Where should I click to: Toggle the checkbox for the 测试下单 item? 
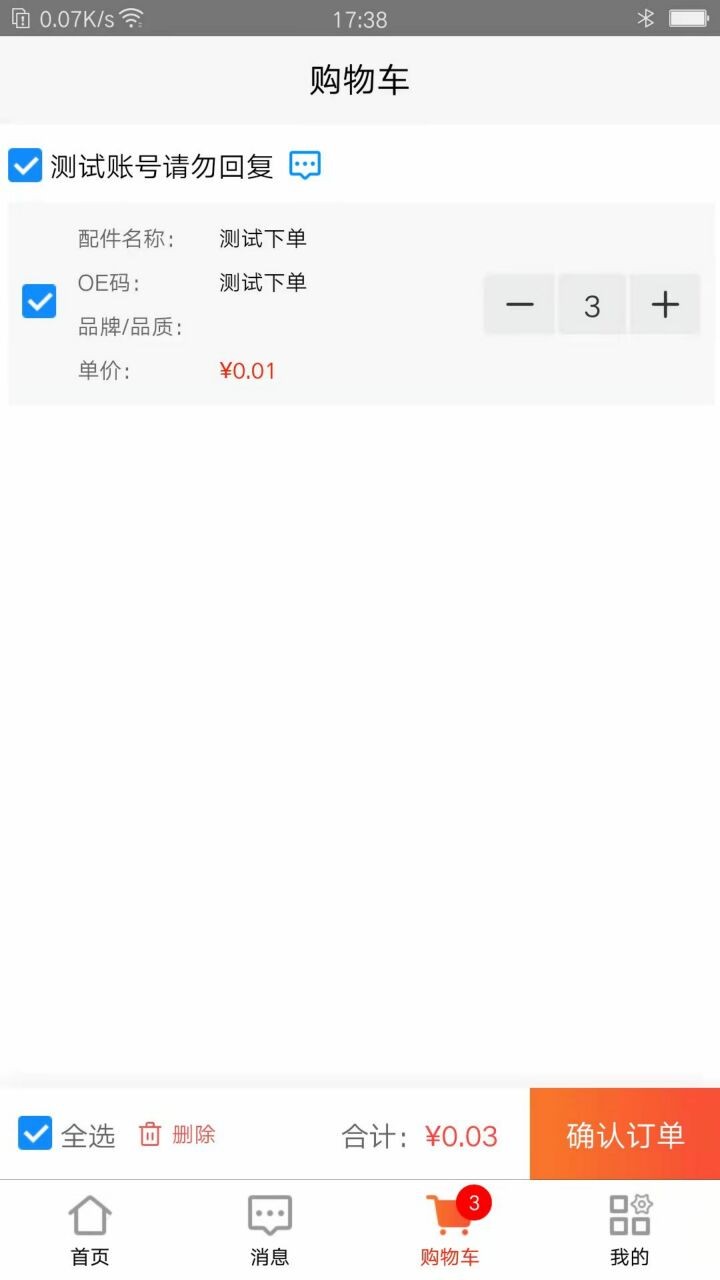click(38, 301)
